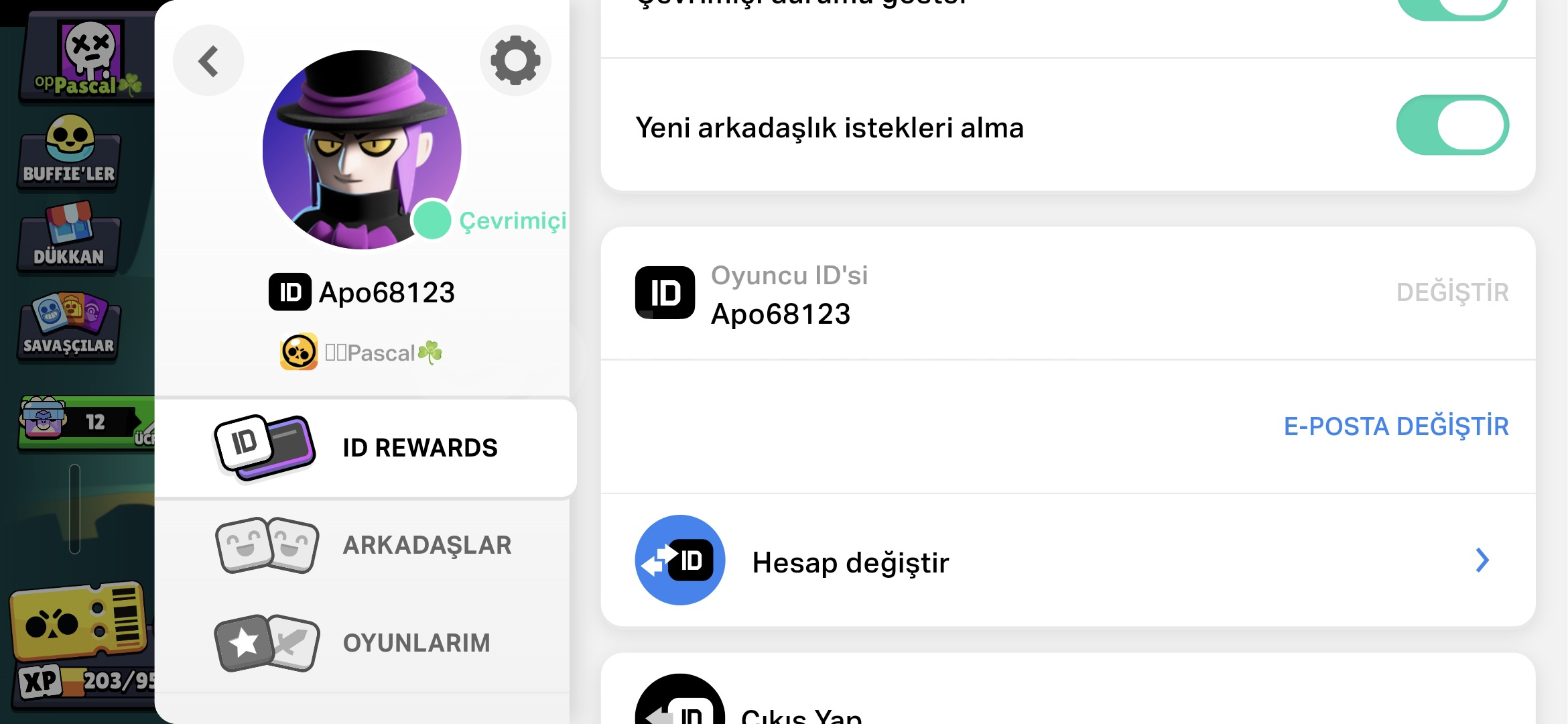Go back using the arrow button
The height and width of the screenshot is (724, 1568).
click(x=208, y=61)
